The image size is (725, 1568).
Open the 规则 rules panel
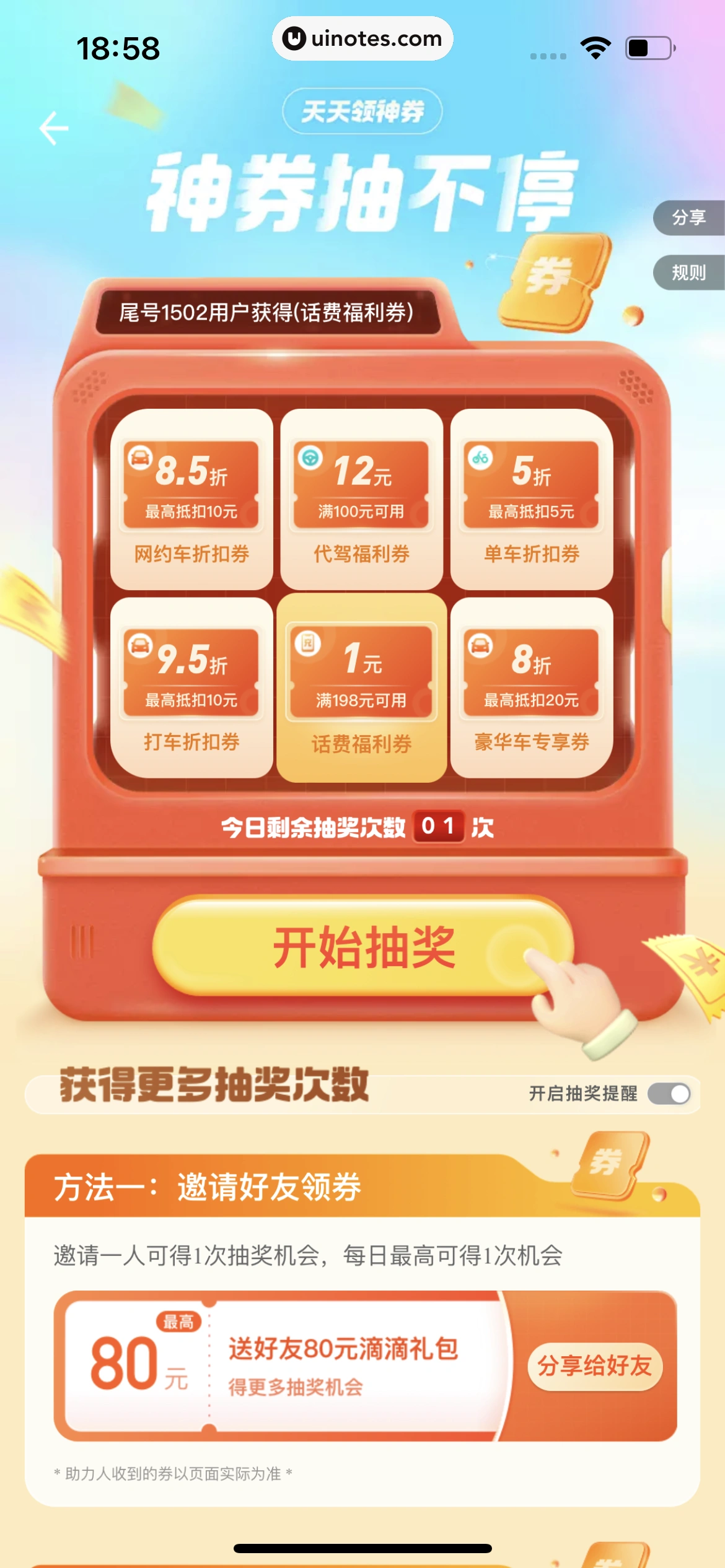pyautogui.click(x=688, y=272)
